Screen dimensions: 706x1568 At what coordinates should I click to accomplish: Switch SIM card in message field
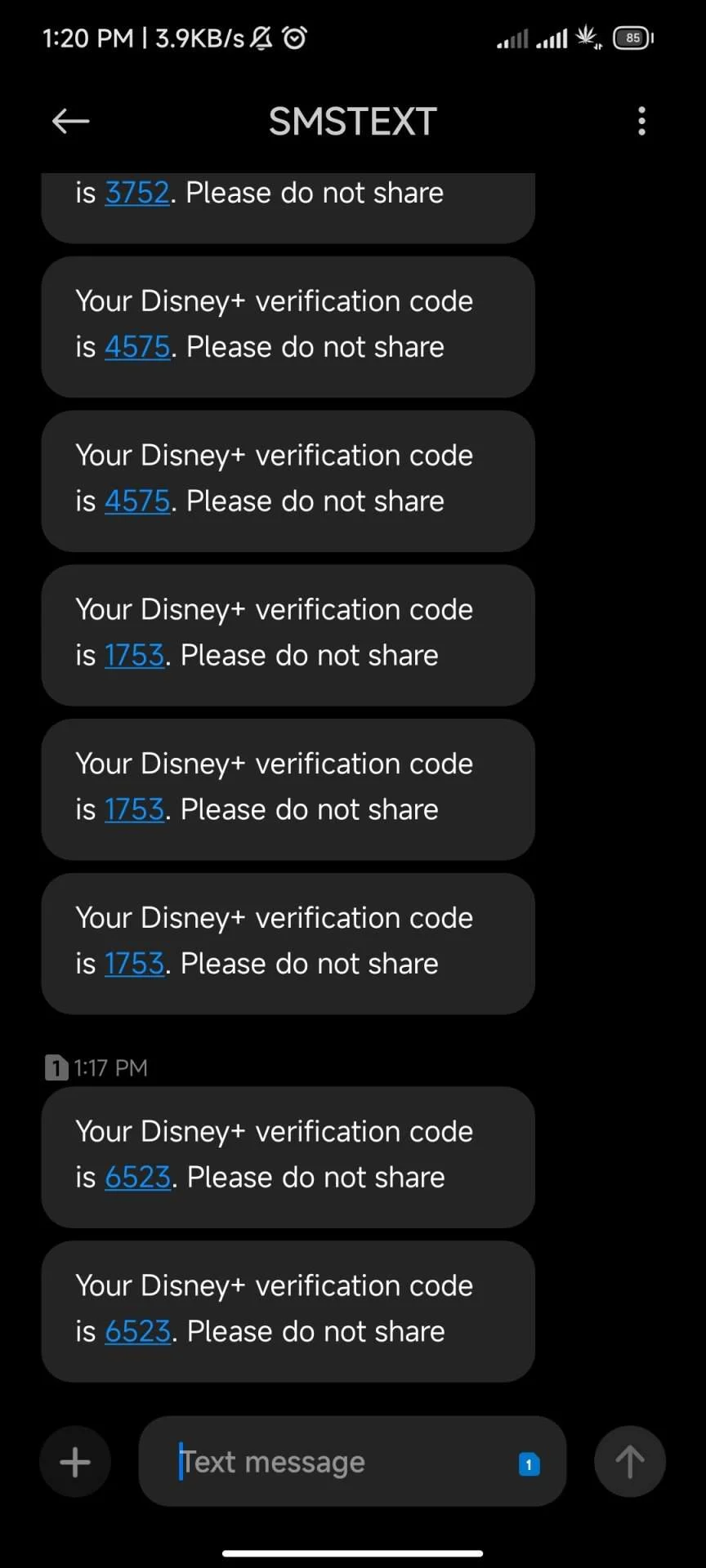tap(529, 1464)
